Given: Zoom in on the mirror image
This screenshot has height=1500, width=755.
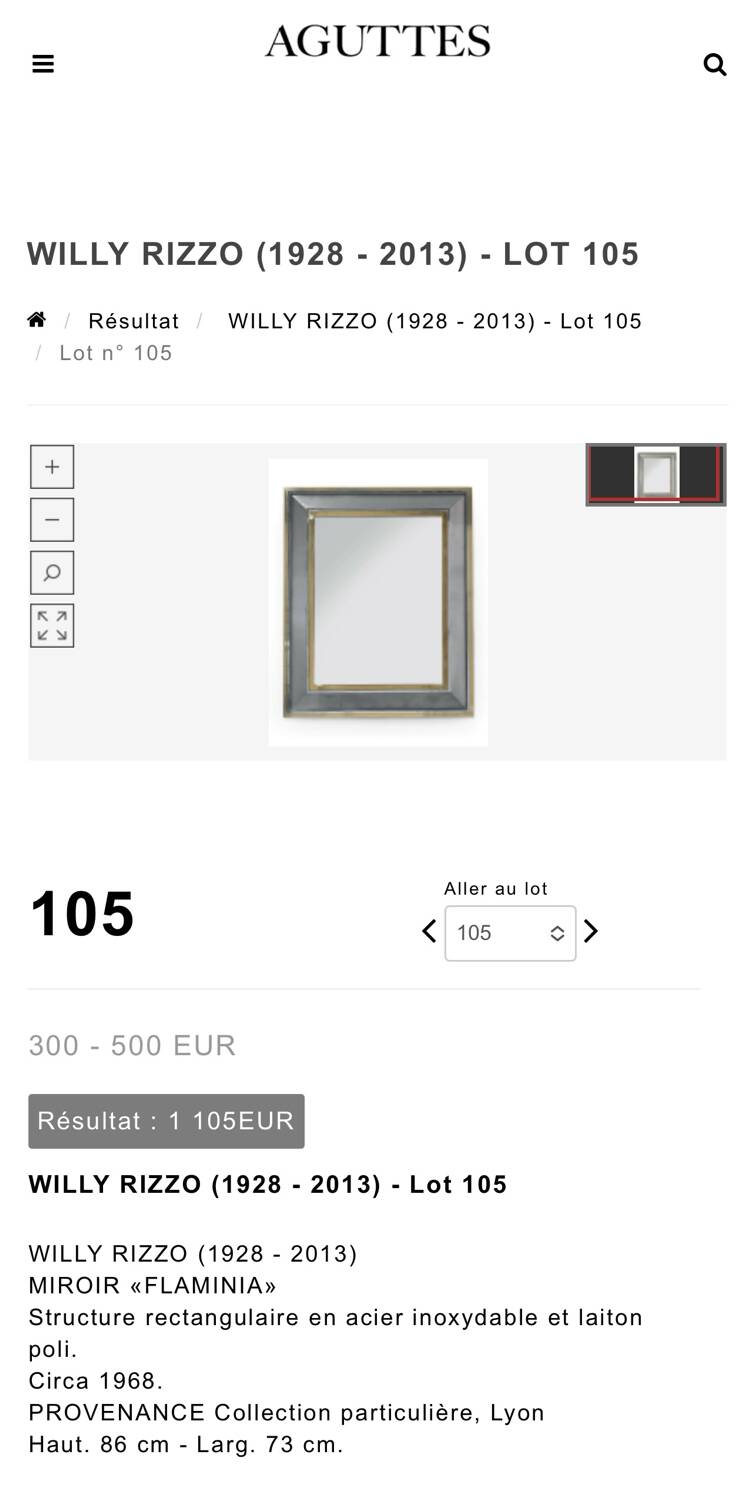Looking at the screenshot, I should (52, 467).
